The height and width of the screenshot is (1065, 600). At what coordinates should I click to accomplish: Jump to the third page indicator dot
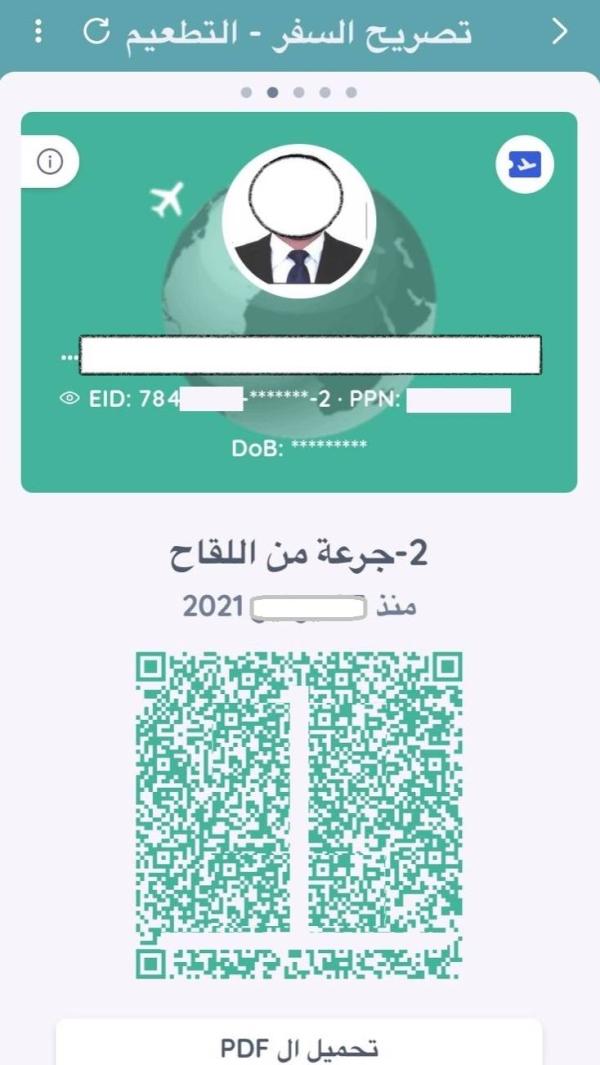(299, 92)
